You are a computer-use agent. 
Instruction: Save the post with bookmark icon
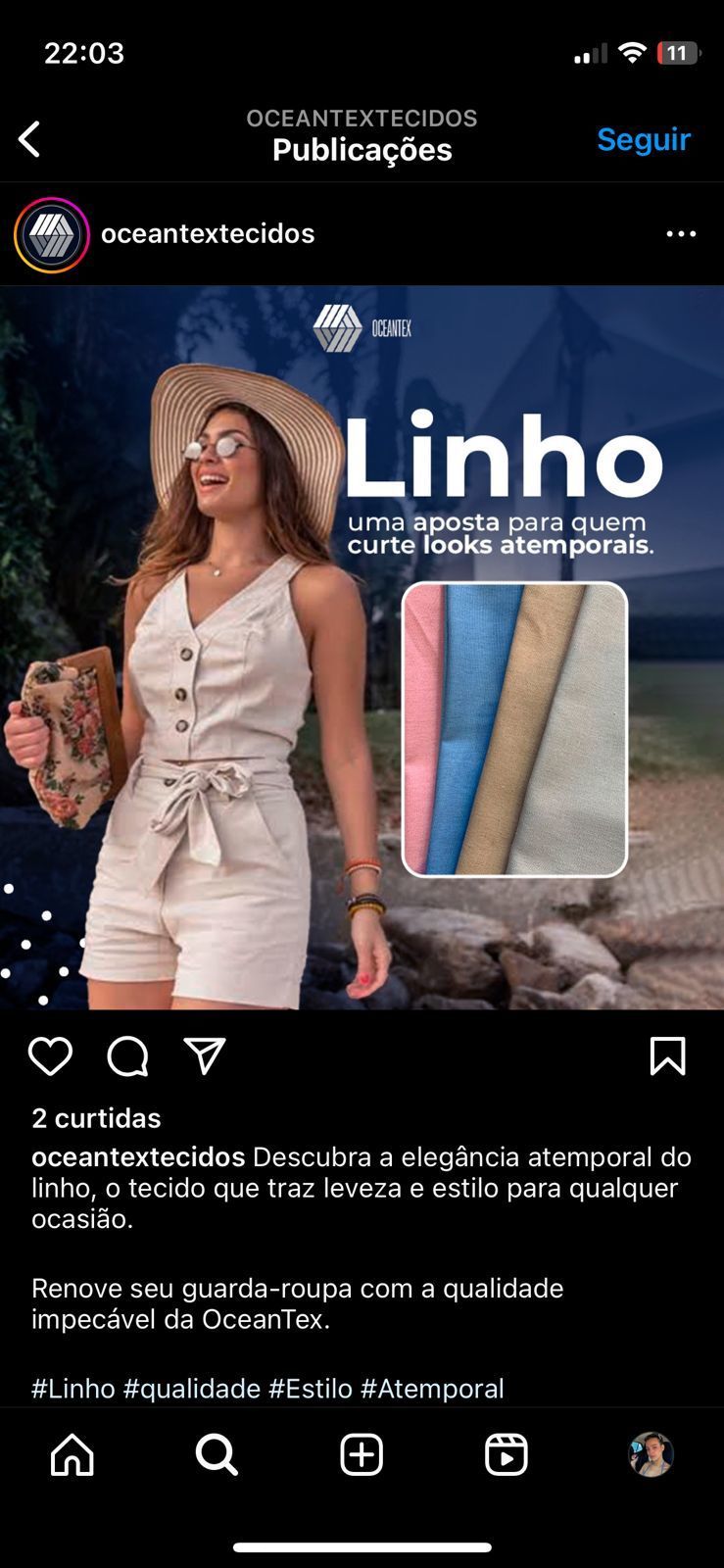click(x=667, y=1056)
